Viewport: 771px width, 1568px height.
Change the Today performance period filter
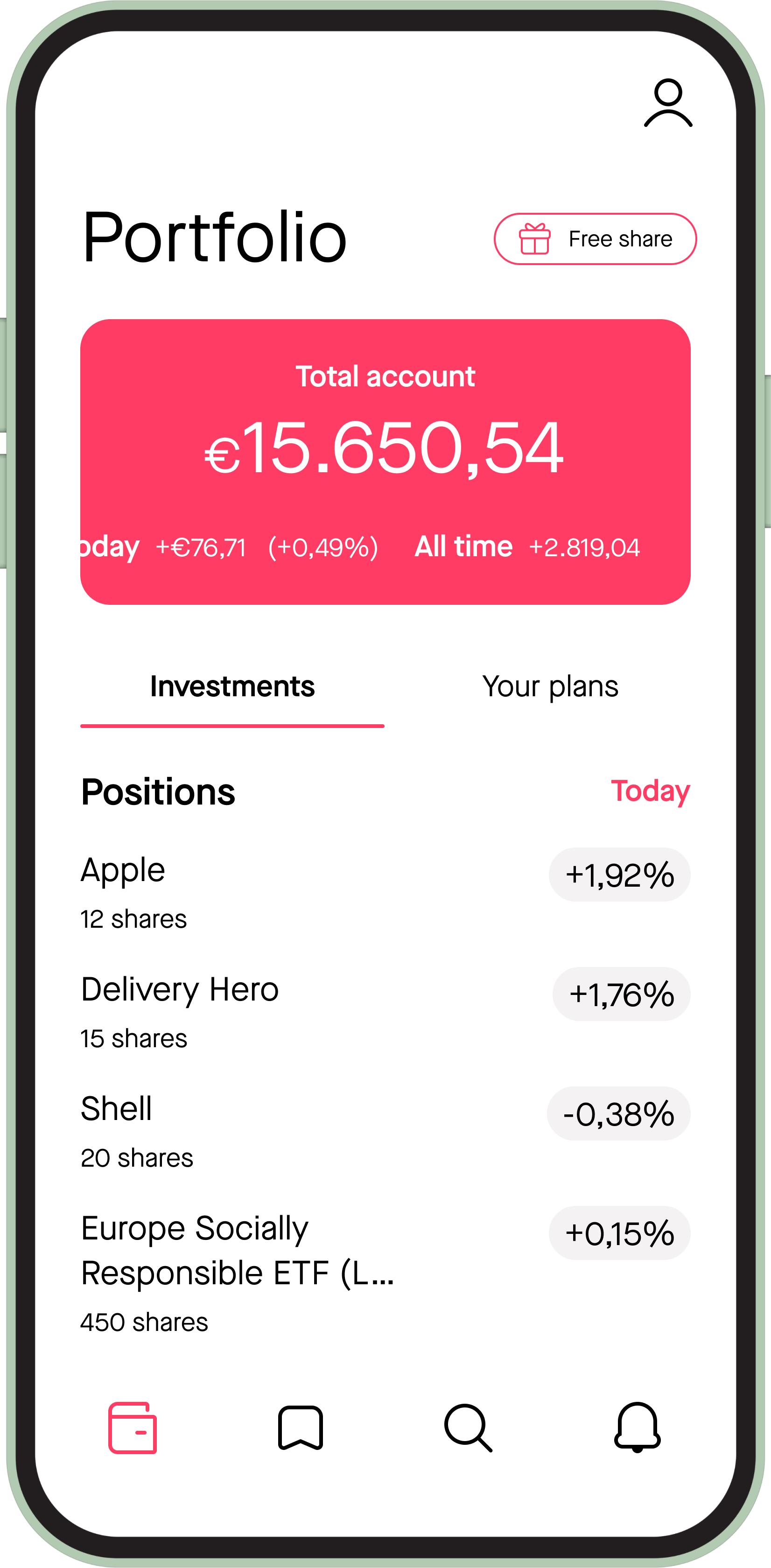click(x=649, y=791)
